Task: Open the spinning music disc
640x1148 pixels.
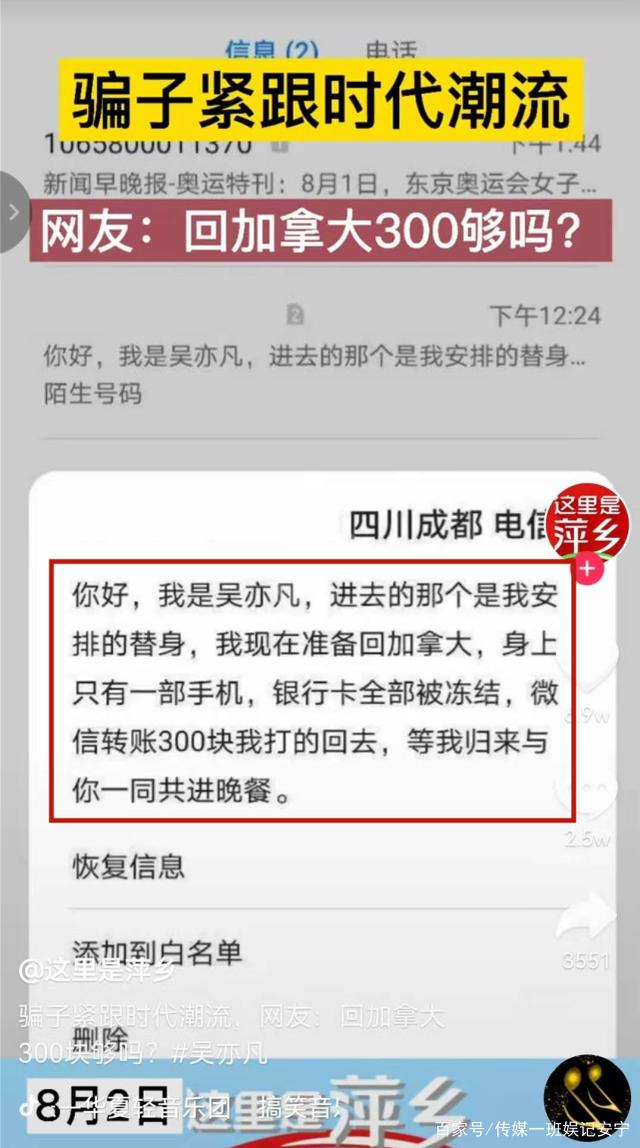Action: click(x=587, y=1095)
